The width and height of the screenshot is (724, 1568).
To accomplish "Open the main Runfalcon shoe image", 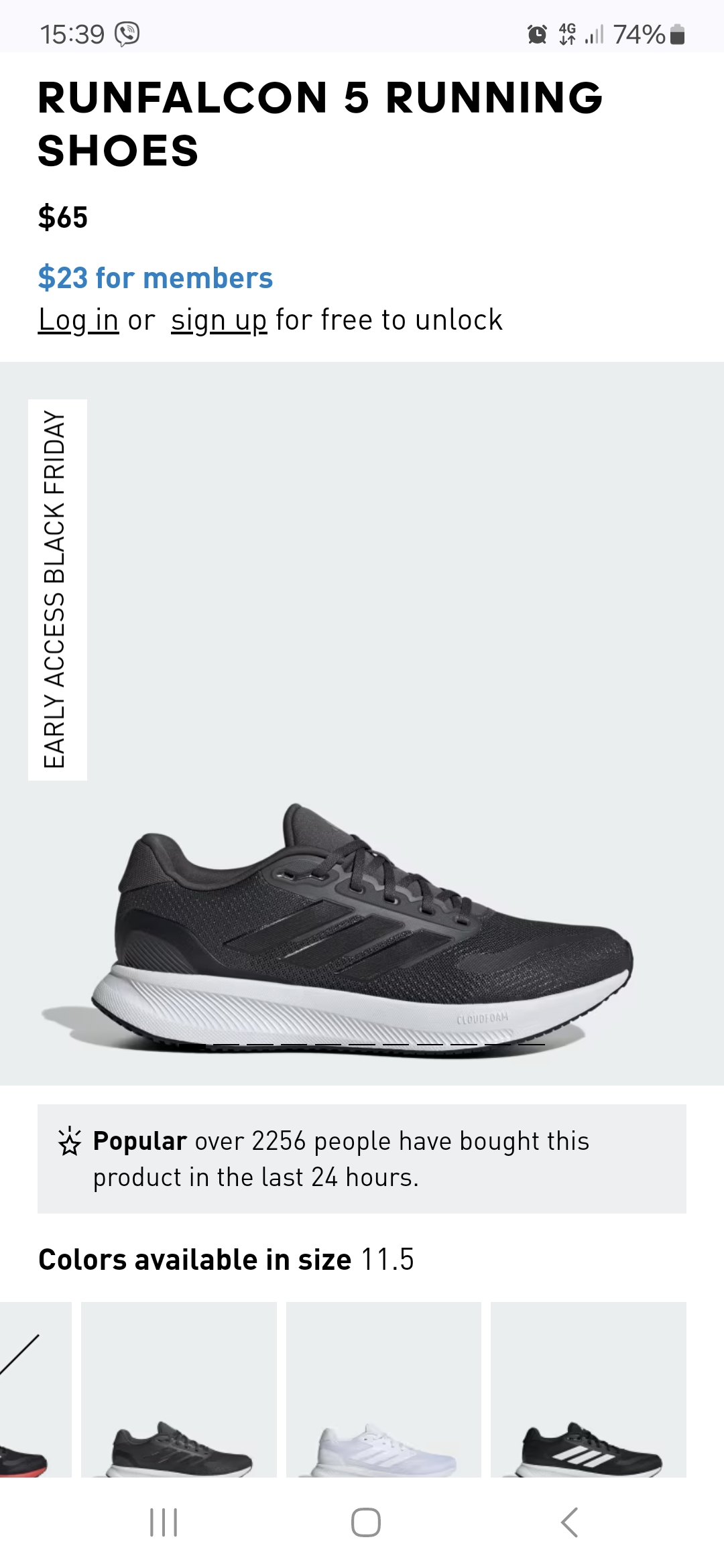I will coord(362,925).
